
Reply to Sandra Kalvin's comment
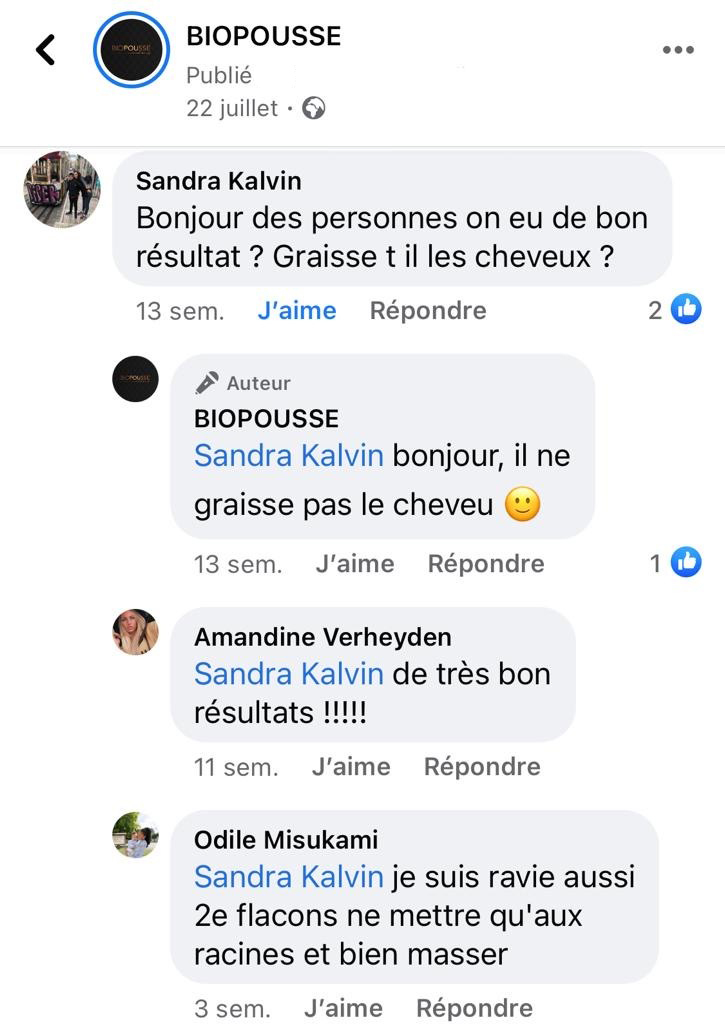pyautogui.click(x=428, y=311)
